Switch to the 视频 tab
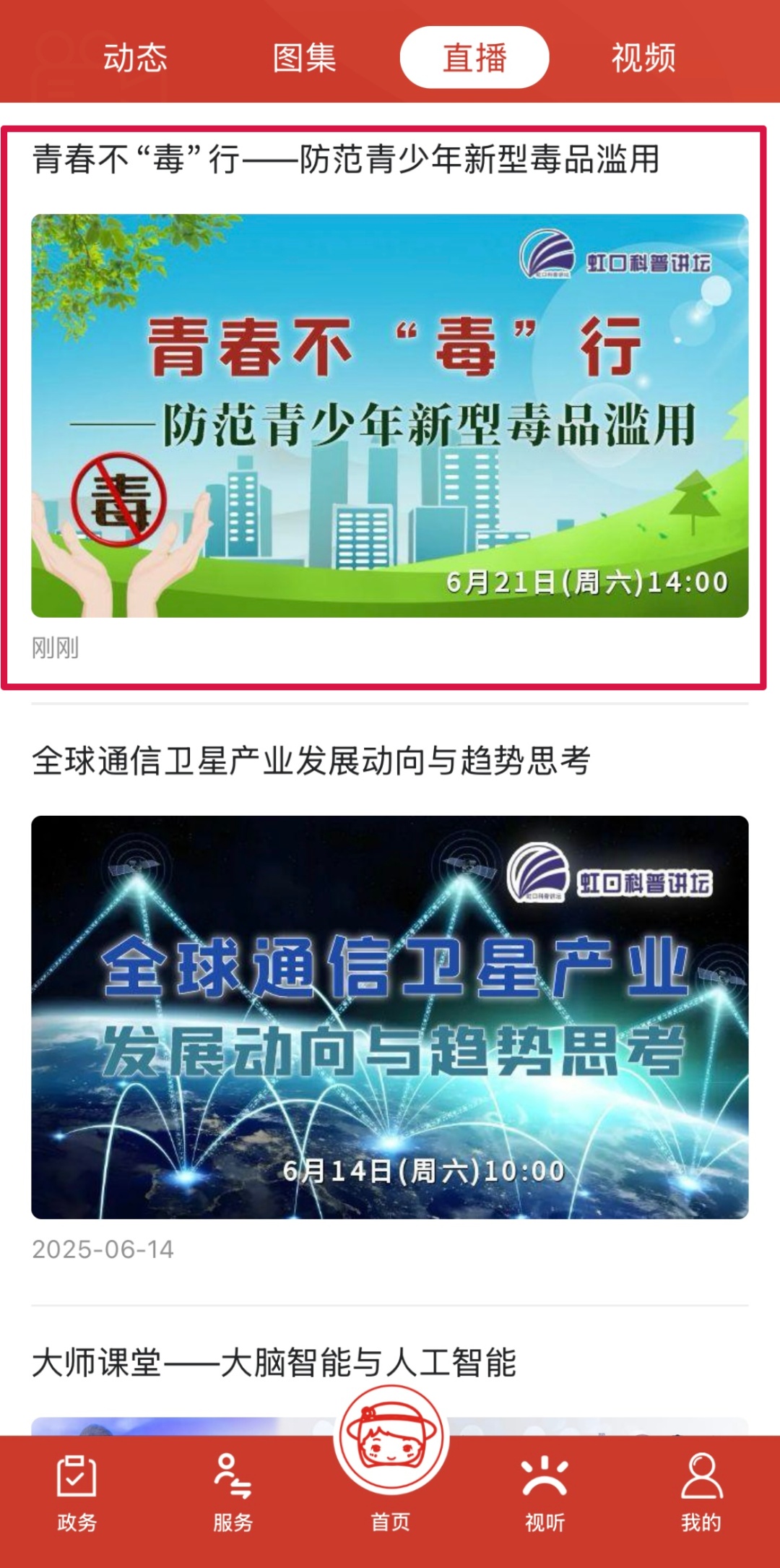The height and width of the screenshot is (1568, 780). pos(643,58)
